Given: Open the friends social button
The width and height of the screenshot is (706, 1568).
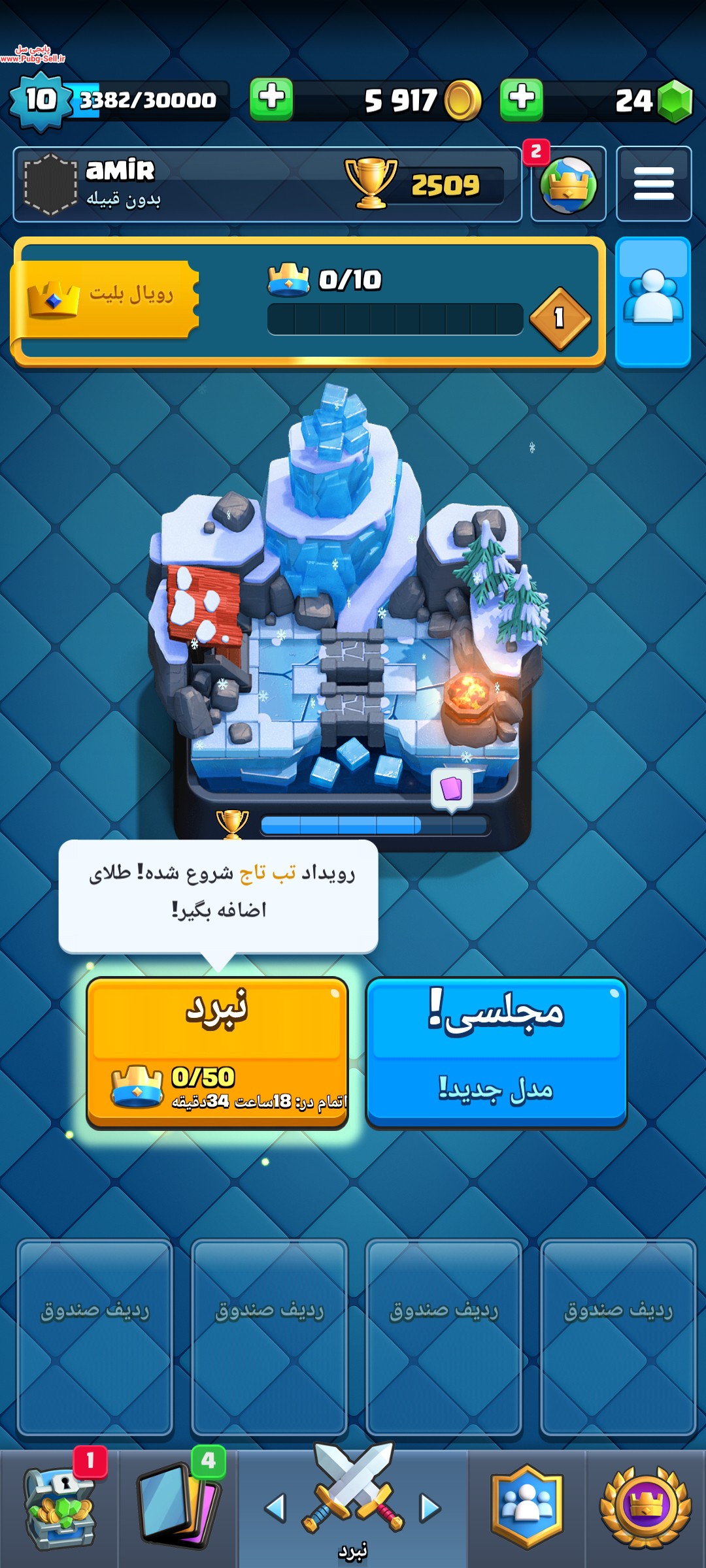Looking at the screenshot, I should pos(653,302).
